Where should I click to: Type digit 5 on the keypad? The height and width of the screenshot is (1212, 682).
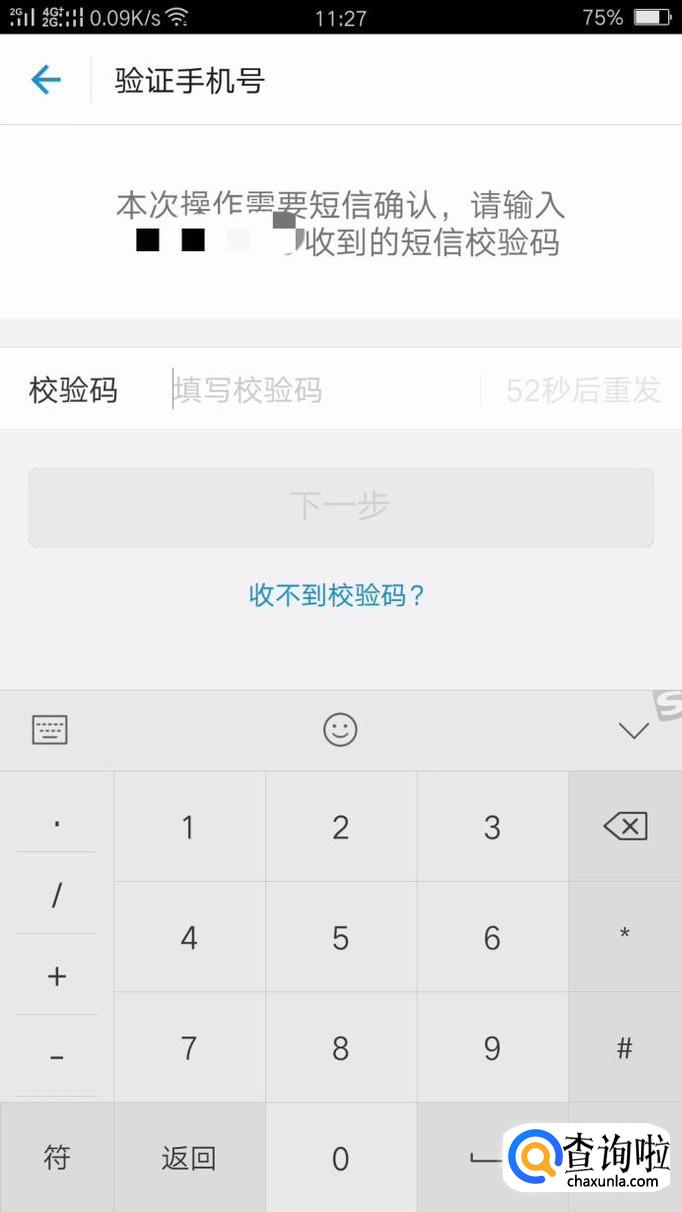coord(341,937)
